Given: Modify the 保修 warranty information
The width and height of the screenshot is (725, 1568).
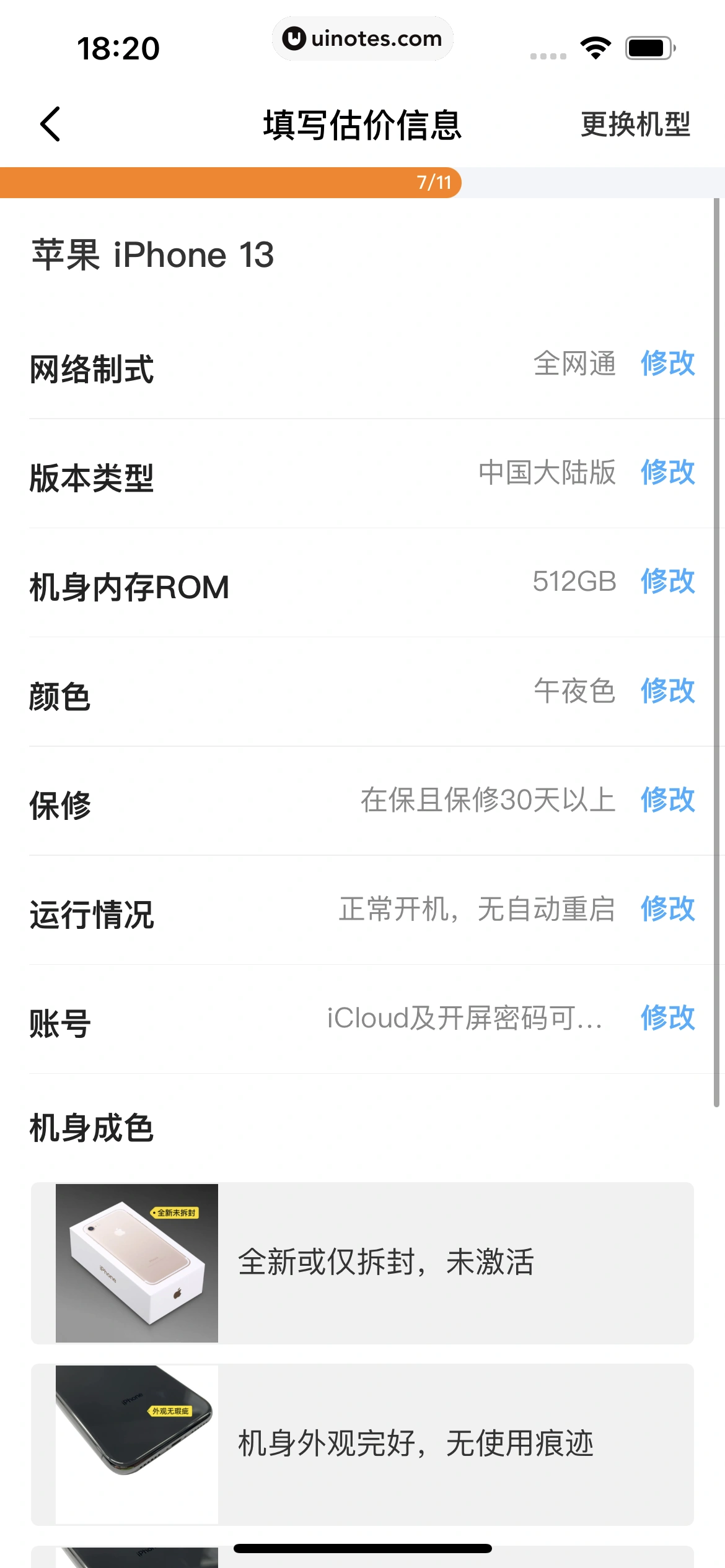Looking at the screenshot, I should coord(667,801).
